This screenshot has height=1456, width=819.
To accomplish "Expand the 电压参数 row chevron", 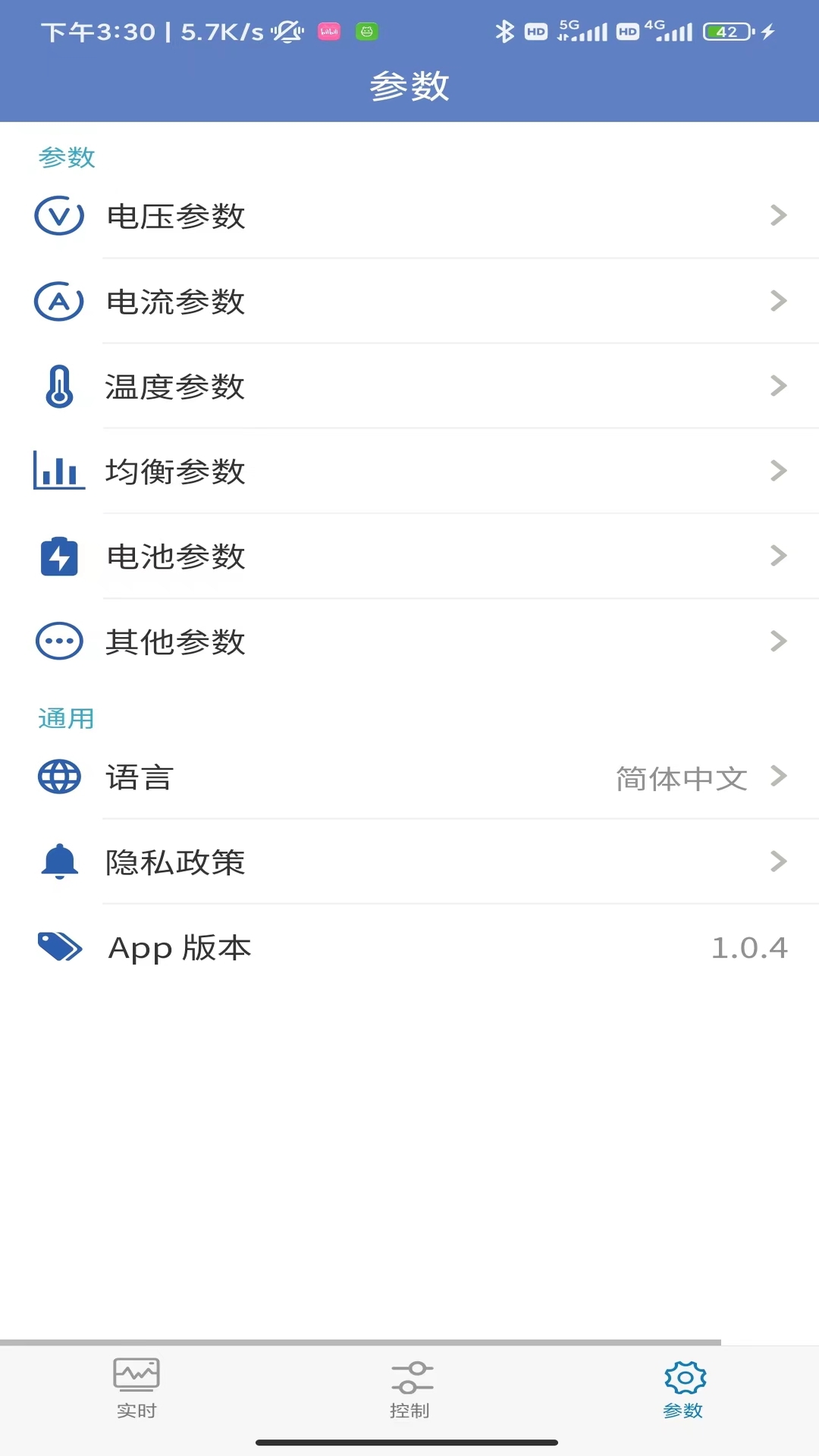I will pyautogui.click(x=780, y=216).
